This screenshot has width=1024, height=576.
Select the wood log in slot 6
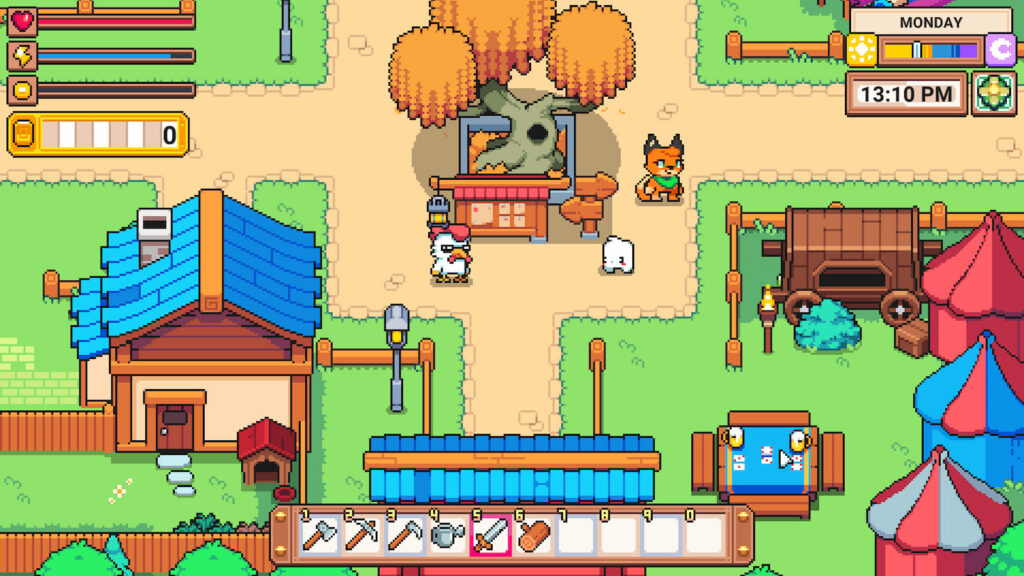coord(533,536)
